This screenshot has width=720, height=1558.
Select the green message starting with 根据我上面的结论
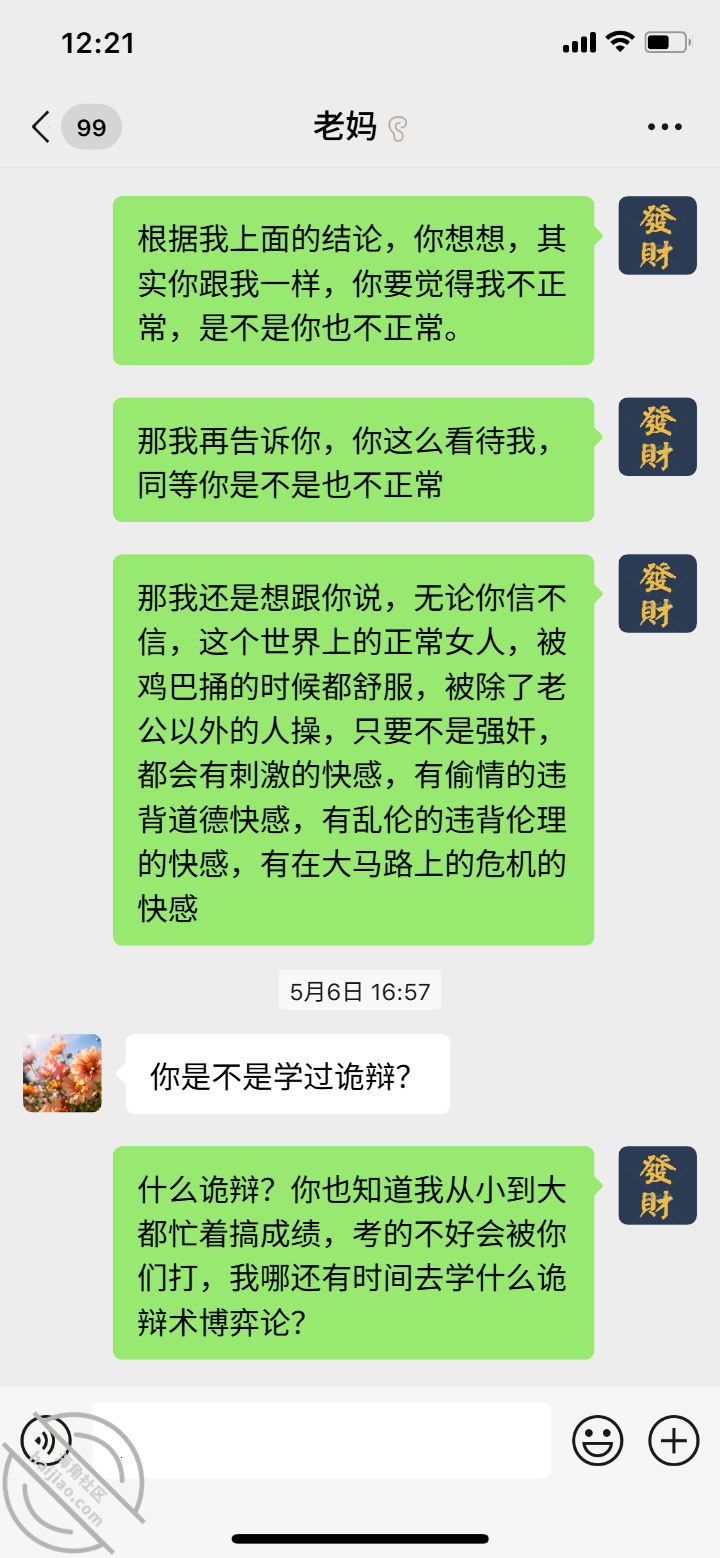click(x=352, y=280)
